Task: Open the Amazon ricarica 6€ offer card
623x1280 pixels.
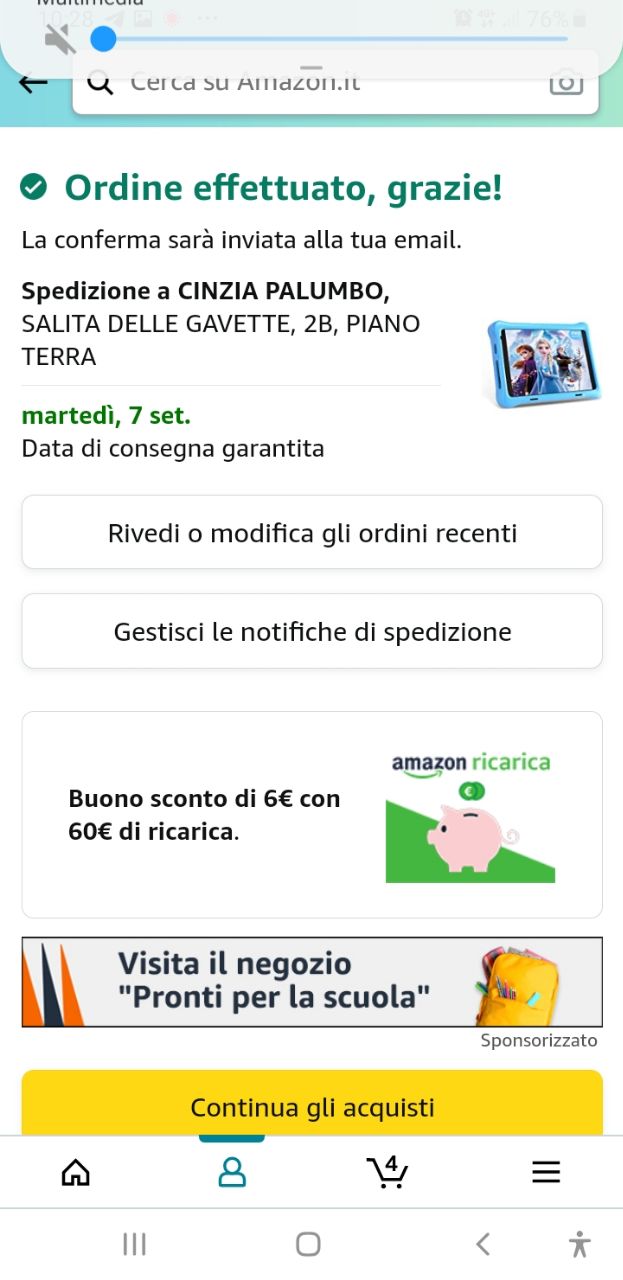Action: (312, 815)
